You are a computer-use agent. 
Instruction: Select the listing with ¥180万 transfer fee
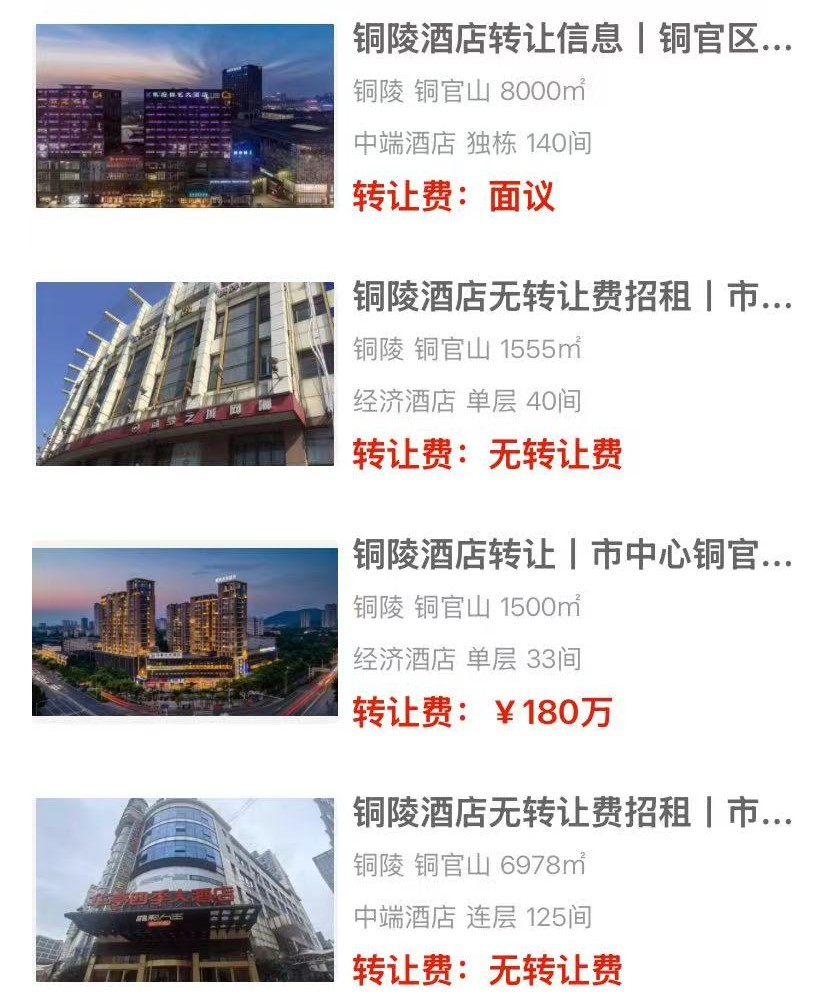tap(571, 555)
